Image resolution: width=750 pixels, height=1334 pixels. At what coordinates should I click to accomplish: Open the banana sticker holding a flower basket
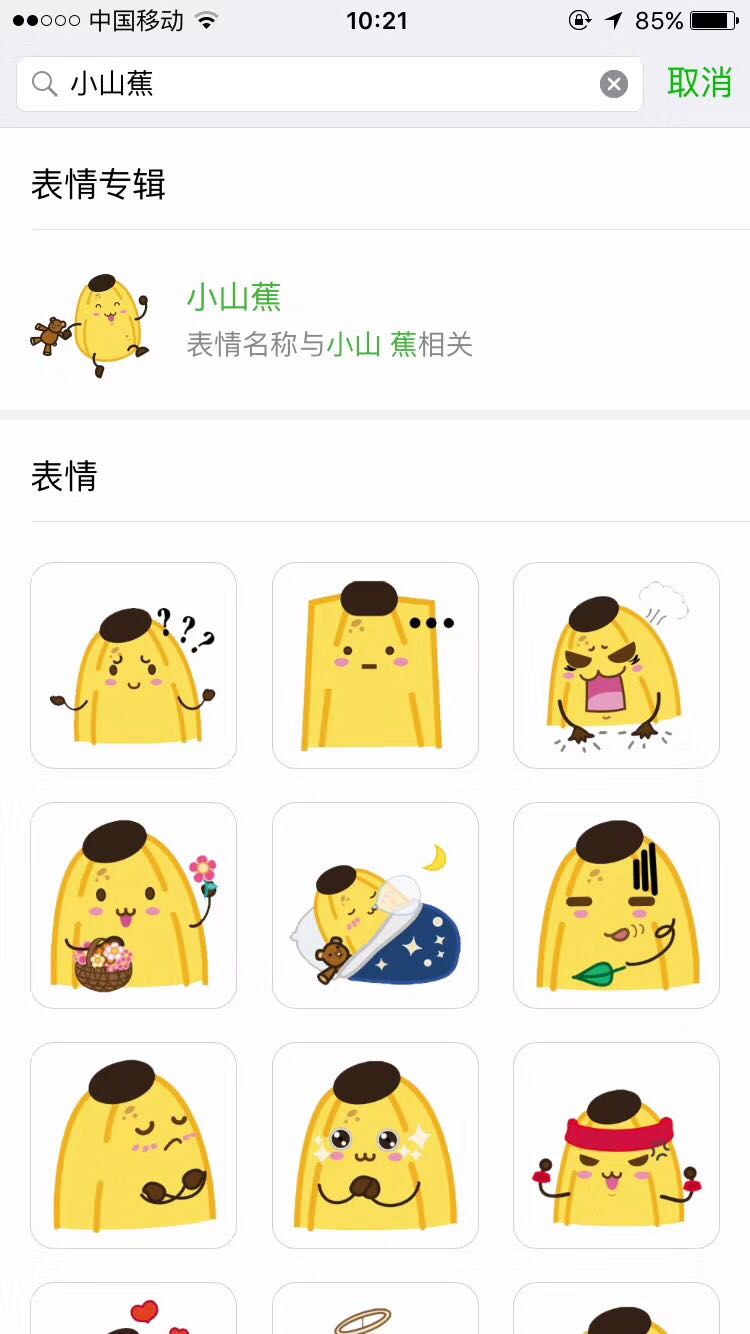tap(133, 905)
